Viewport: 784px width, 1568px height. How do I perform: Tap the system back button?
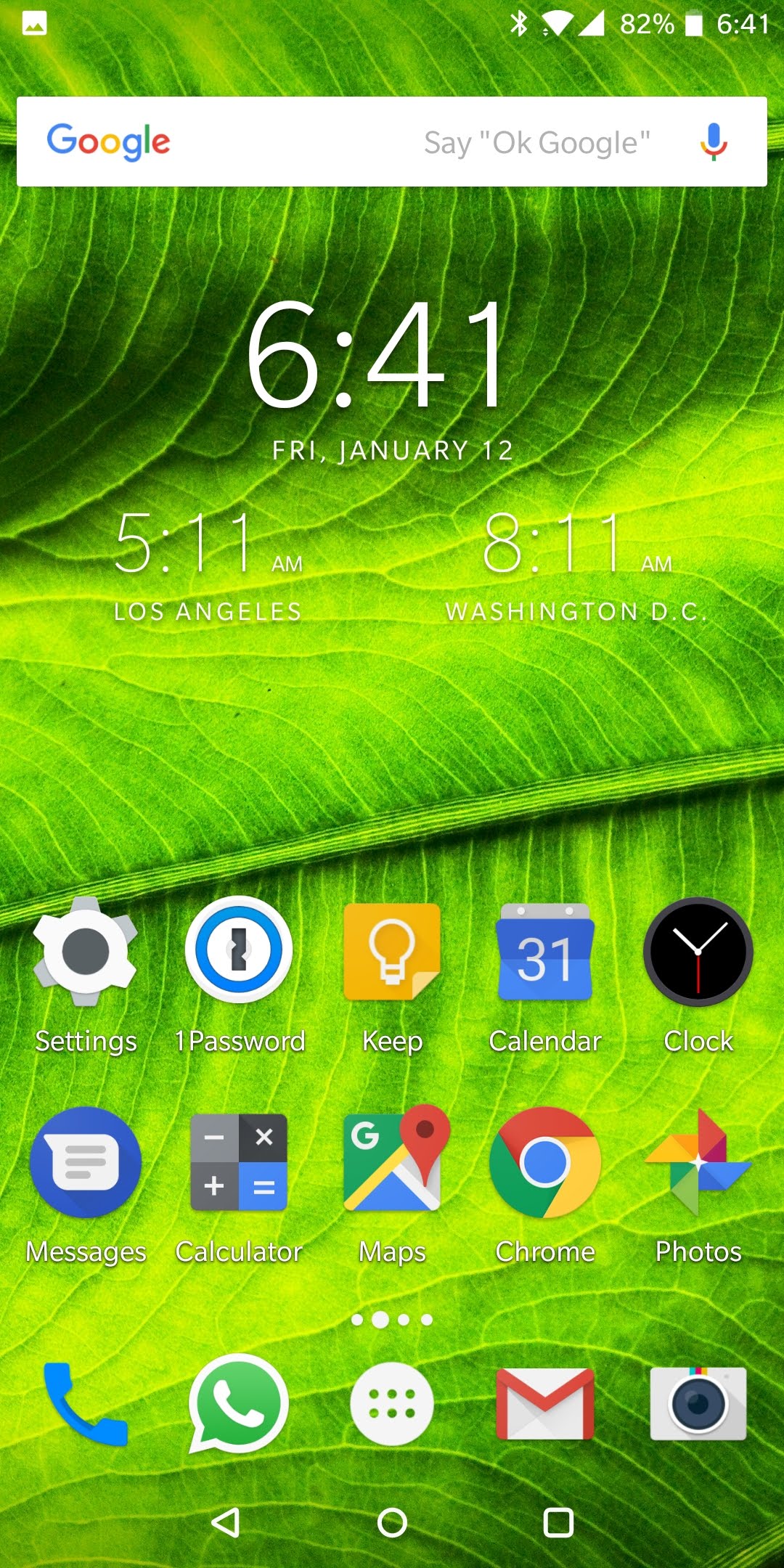[225, 1523]
